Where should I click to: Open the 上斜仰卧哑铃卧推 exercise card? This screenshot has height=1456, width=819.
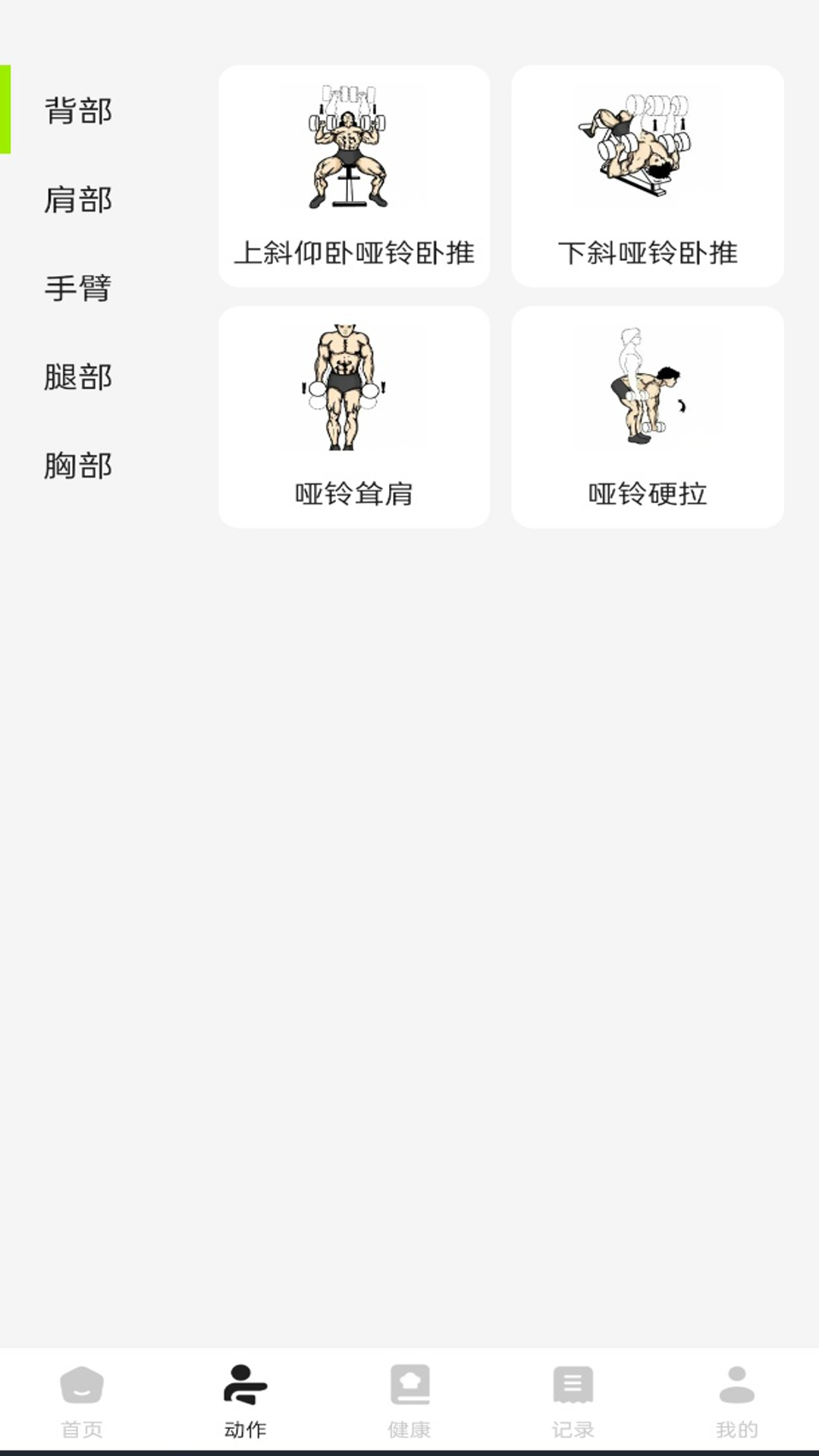(353, 174)
